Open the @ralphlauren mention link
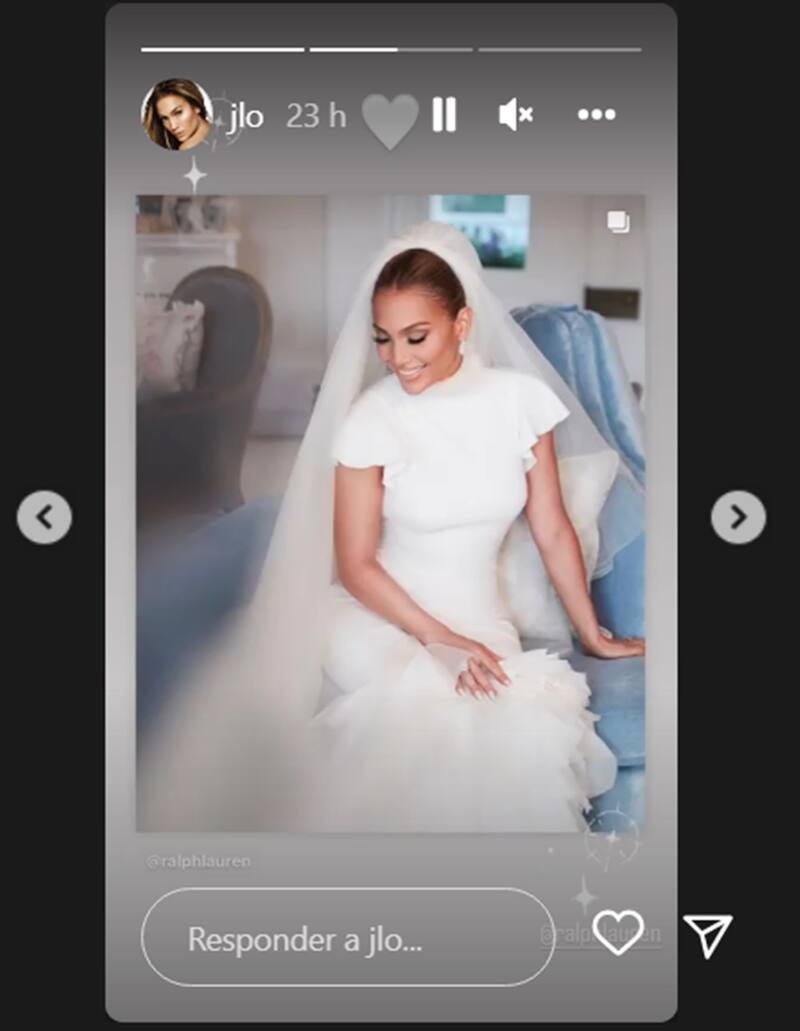 pos(198,861)
